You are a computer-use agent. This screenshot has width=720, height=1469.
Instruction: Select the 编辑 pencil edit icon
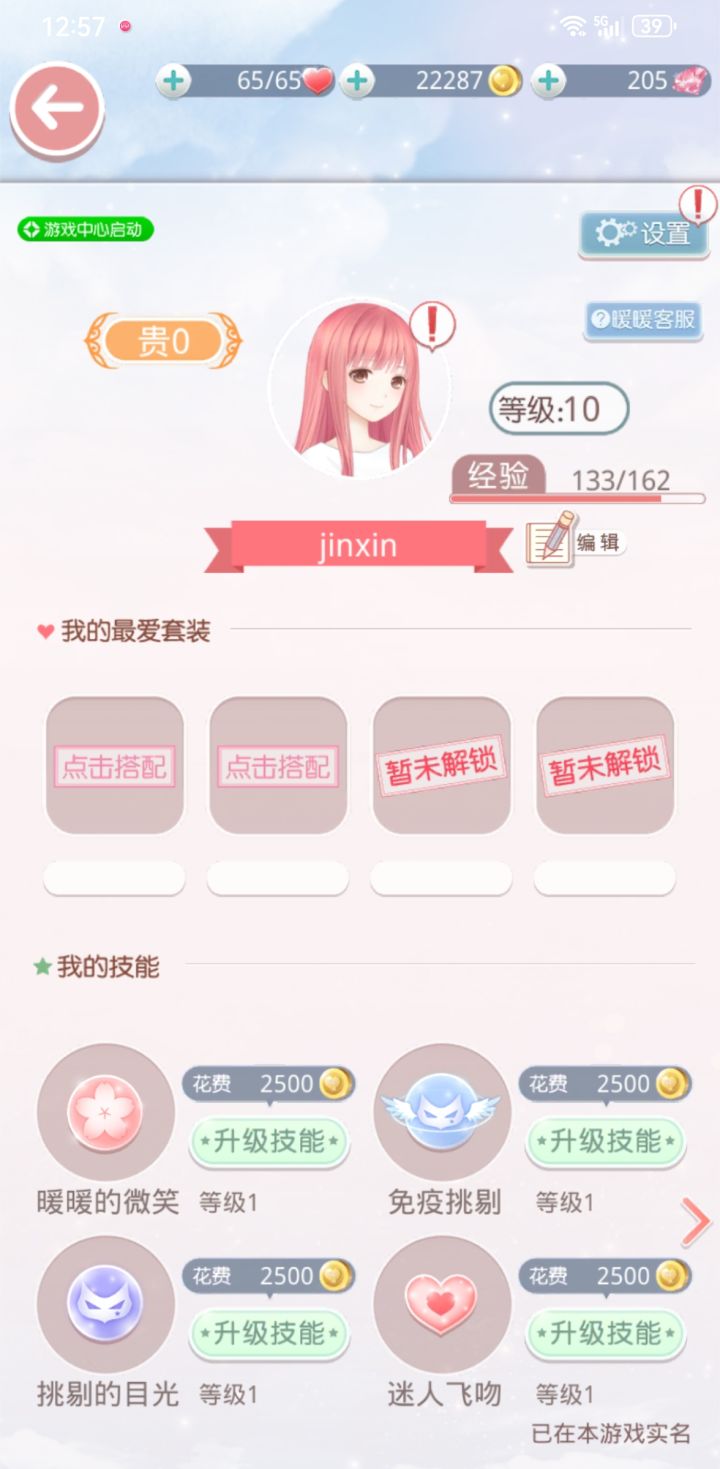tap(550, 540)
